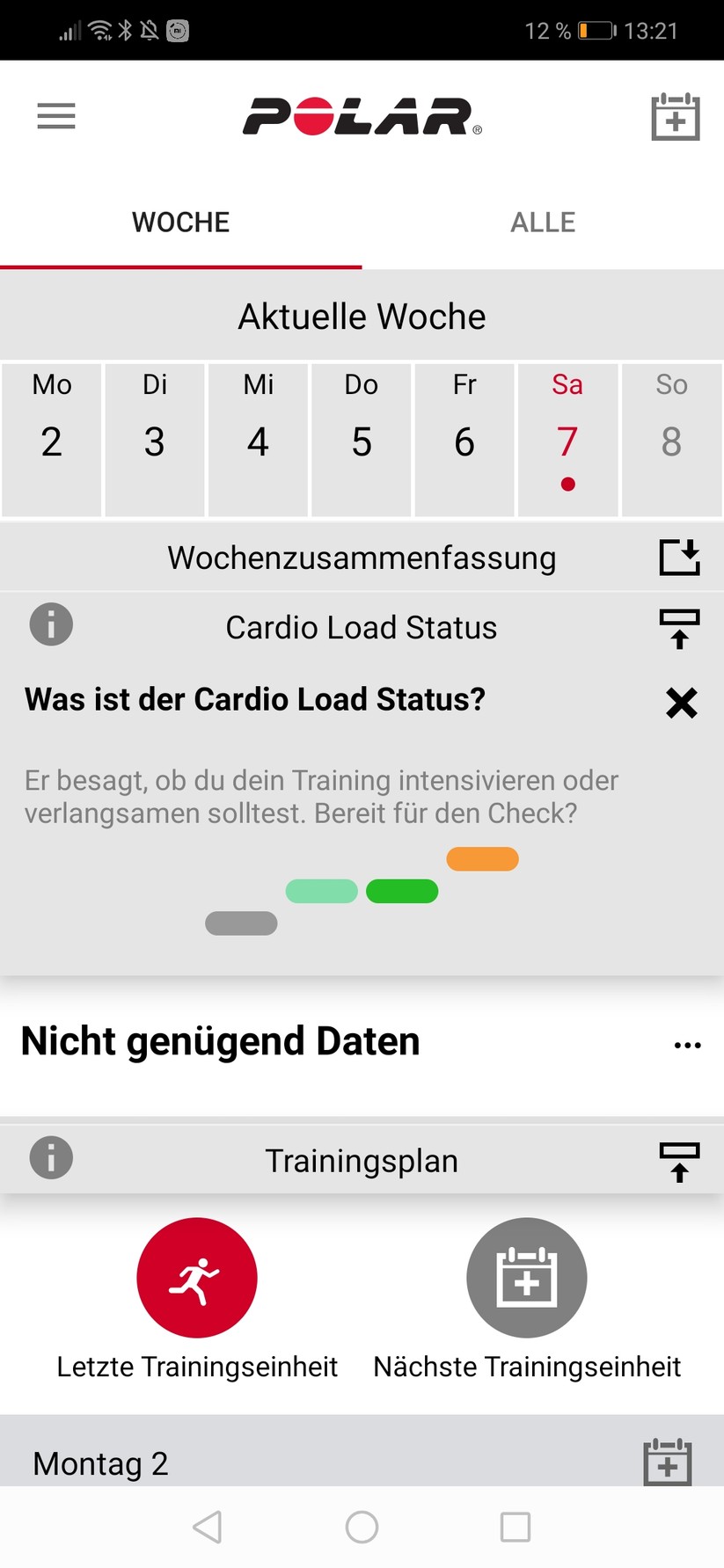The height and width of the screenshot is (1568, 724).
Task: Add a training via the top calendar icon
Action: tap(675, 117)
